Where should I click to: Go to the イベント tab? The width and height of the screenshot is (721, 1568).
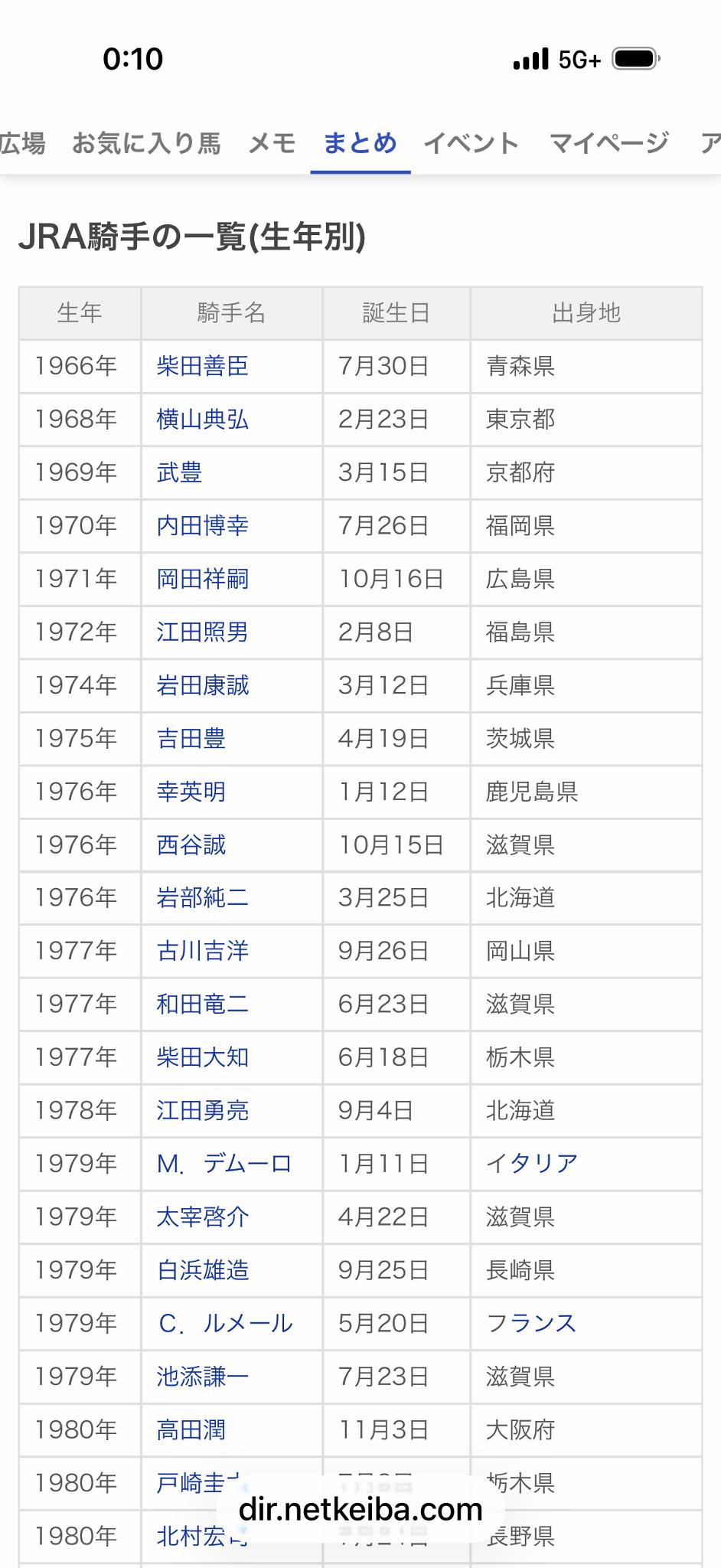[471, 143]
